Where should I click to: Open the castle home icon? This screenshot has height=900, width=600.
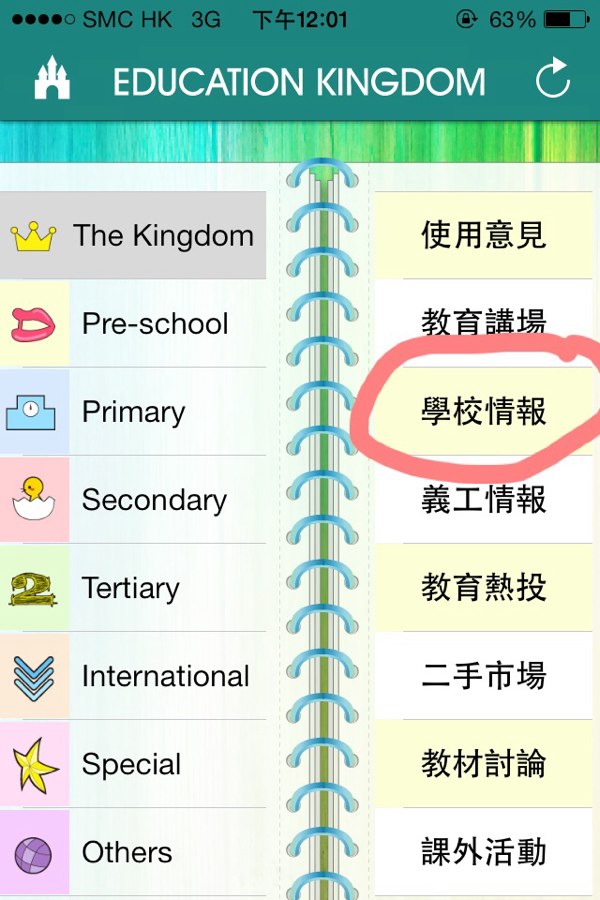click(52, 80)
